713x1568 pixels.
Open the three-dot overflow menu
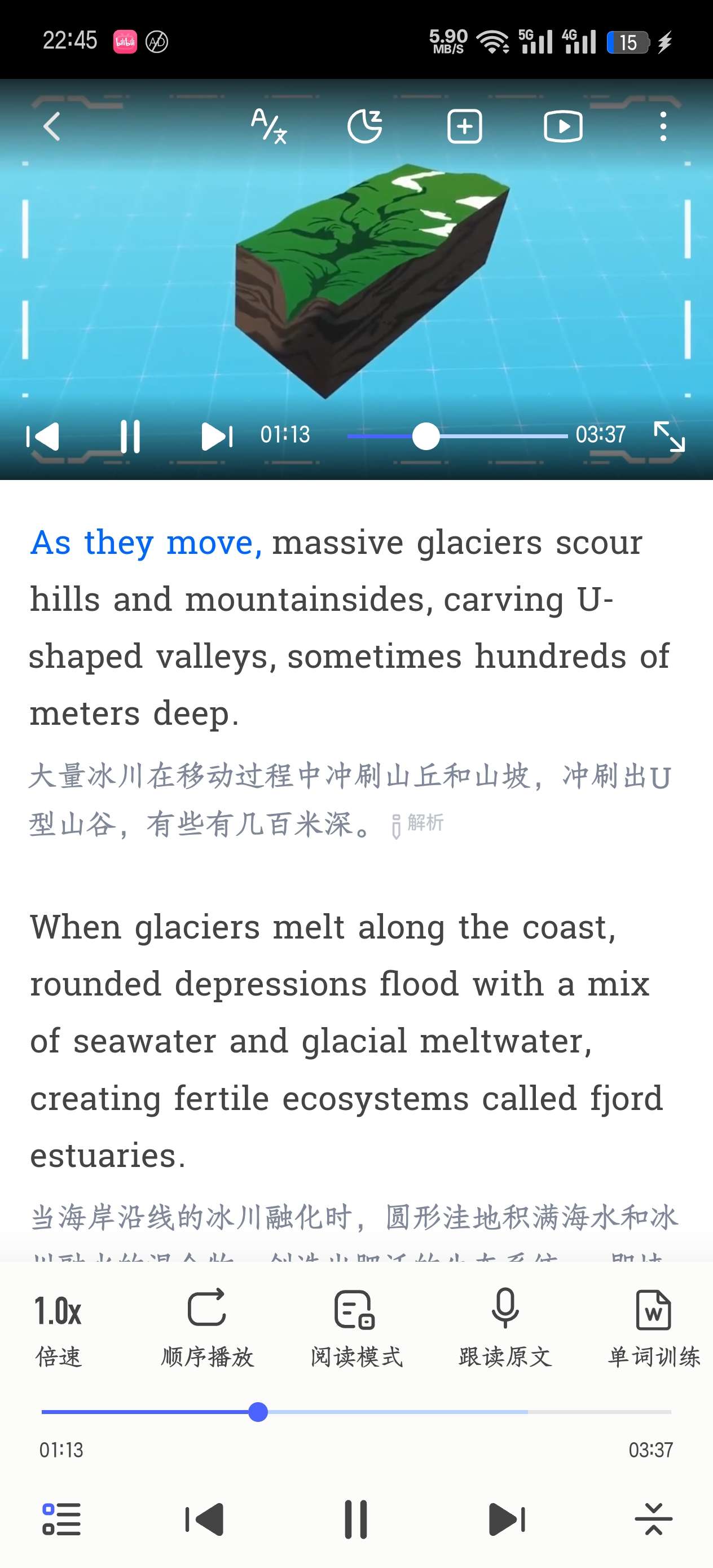tap(662, 126)
